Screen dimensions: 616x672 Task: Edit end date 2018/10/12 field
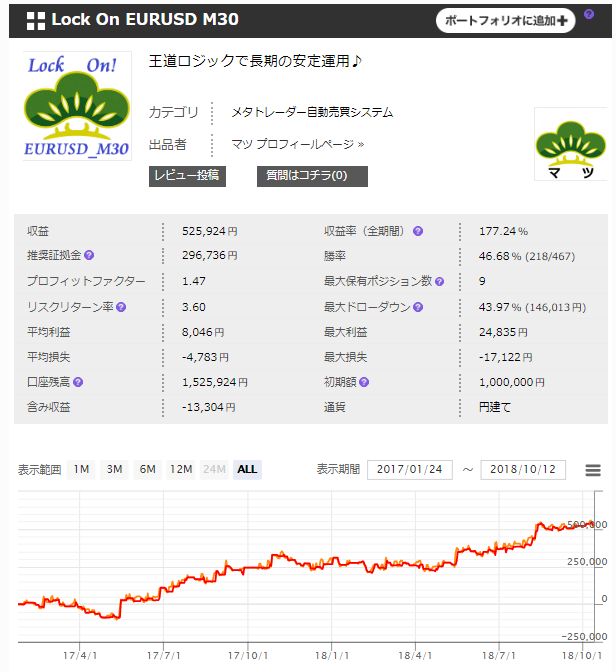click(523, 469)
